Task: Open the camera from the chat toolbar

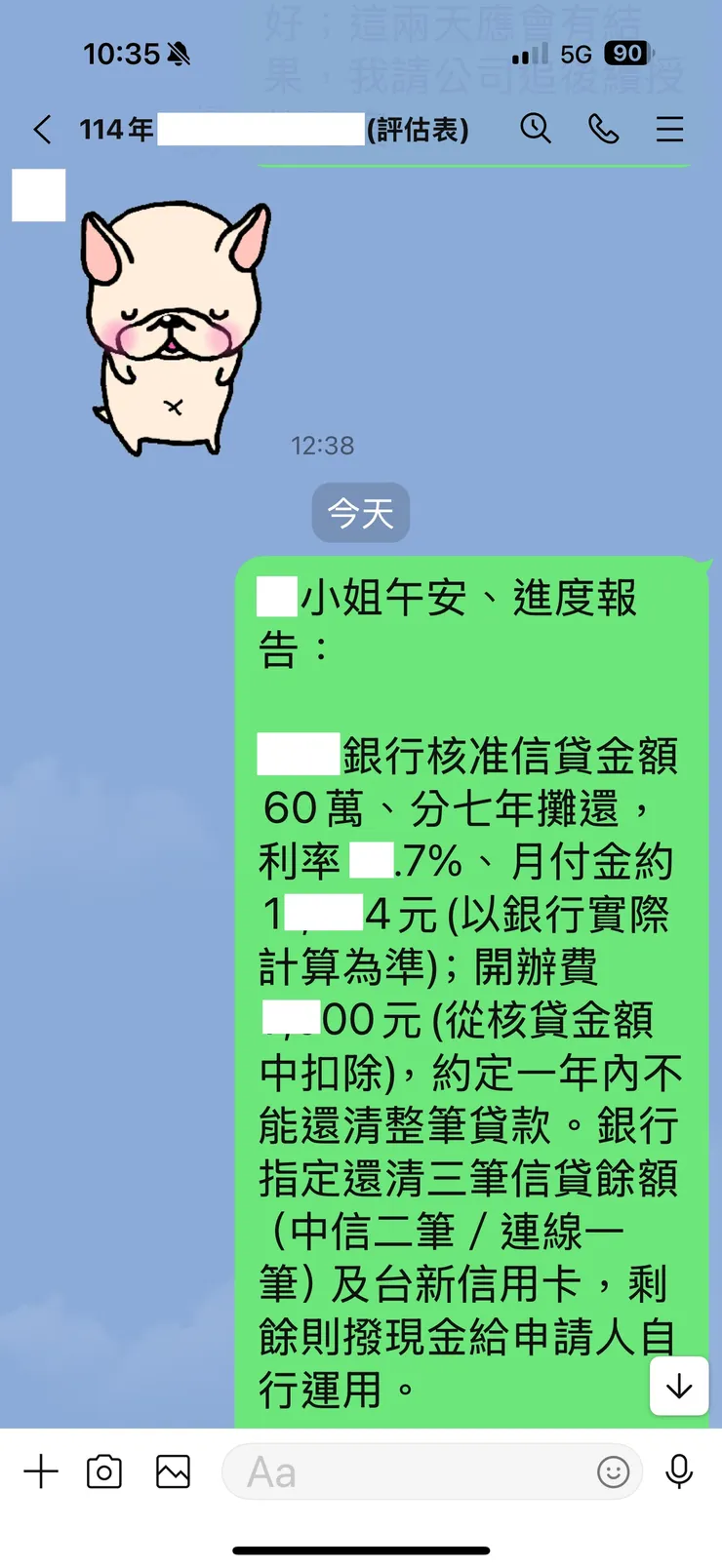Action: (x=106, y=1472)
